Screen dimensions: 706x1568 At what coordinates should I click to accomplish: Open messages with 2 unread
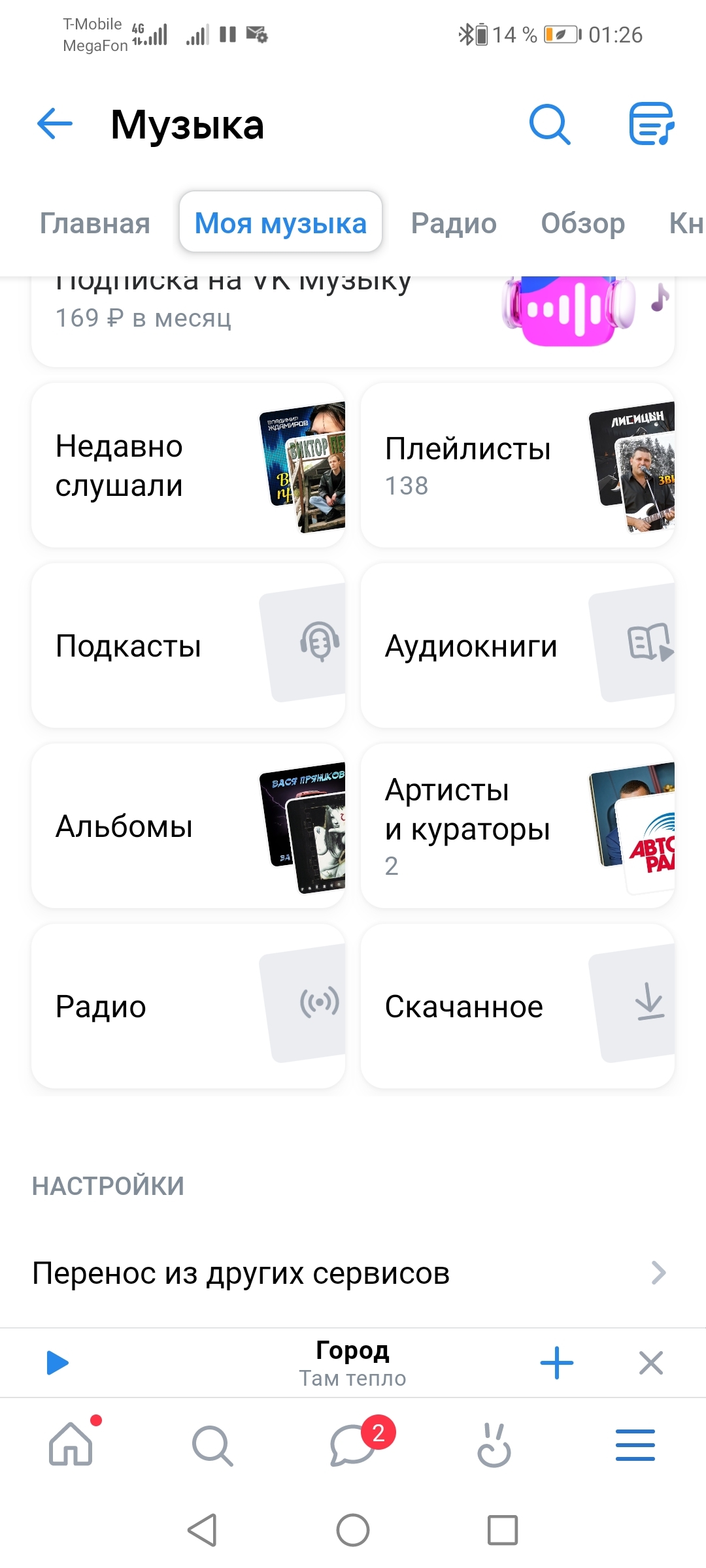pos(353,1445)
